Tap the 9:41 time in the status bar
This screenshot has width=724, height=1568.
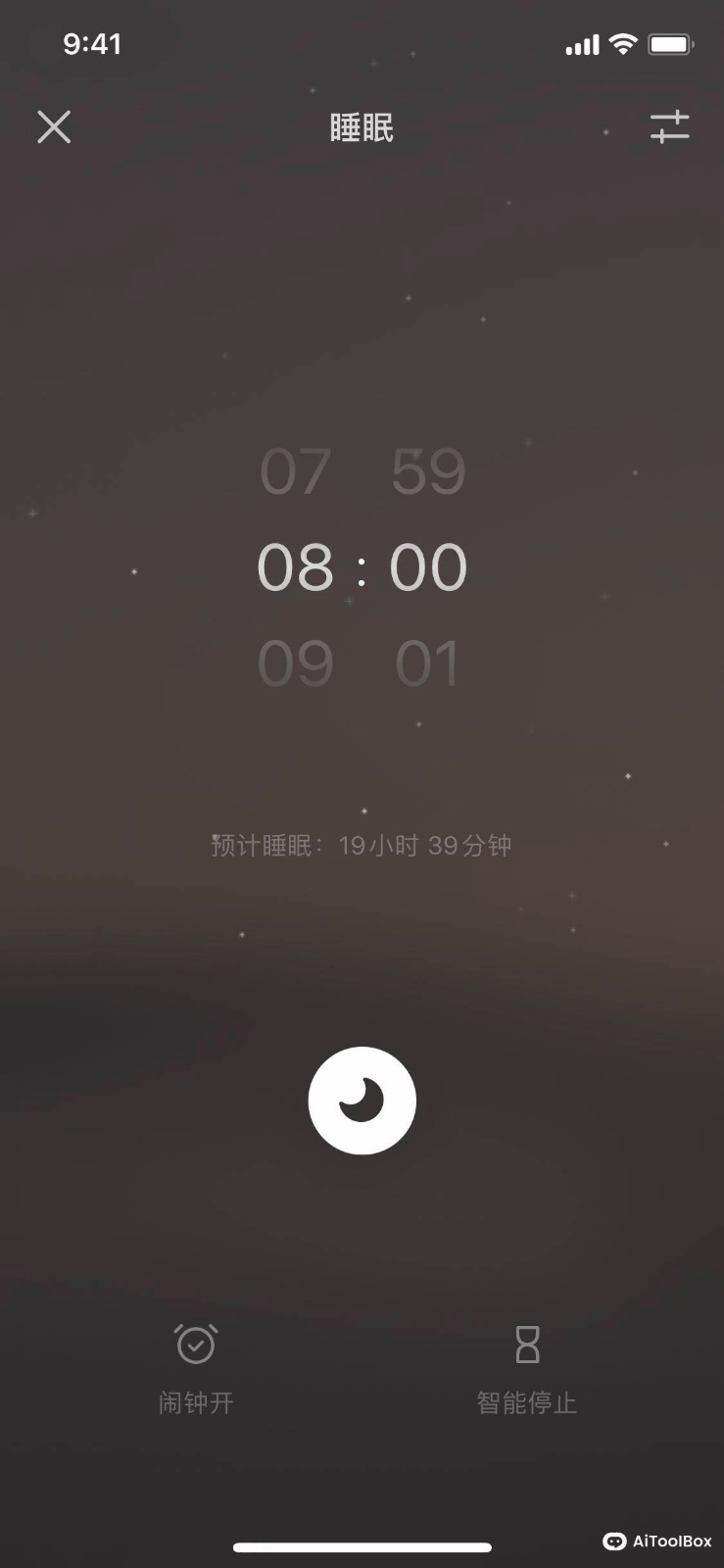click(x=93, y=43)
